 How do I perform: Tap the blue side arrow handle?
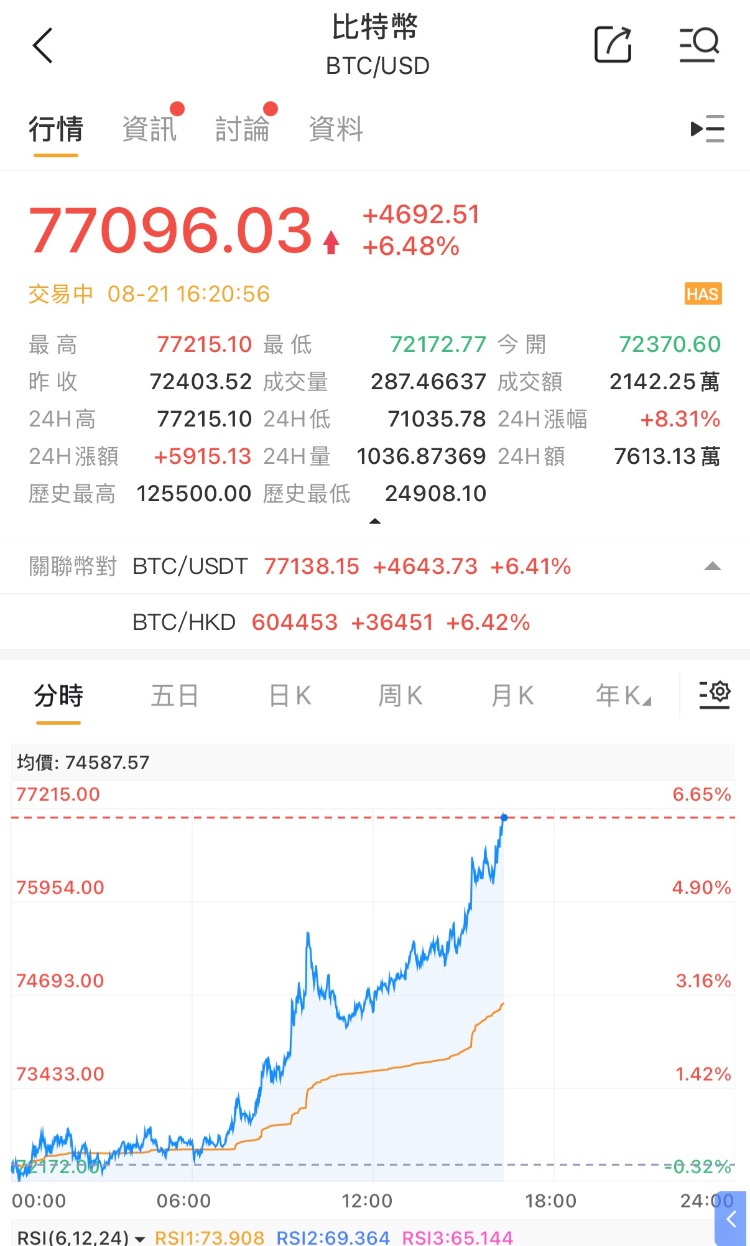click(731, 1219)
